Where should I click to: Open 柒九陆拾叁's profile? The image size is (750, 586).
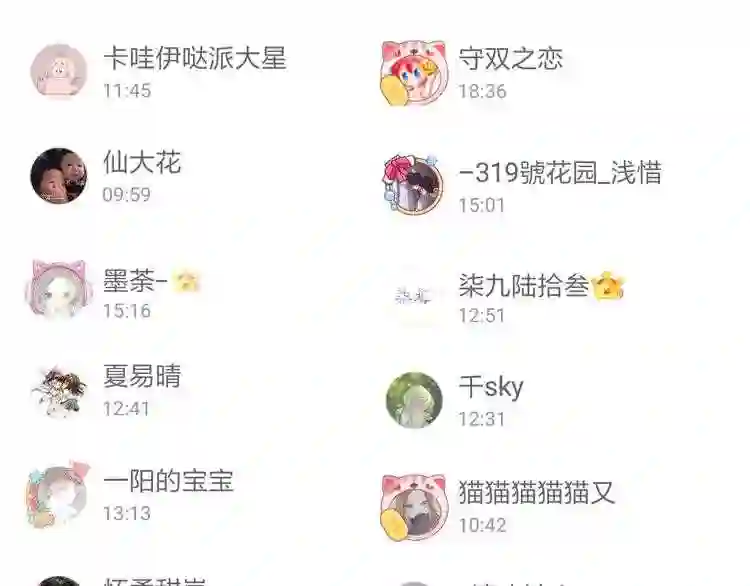click(523, 286)
